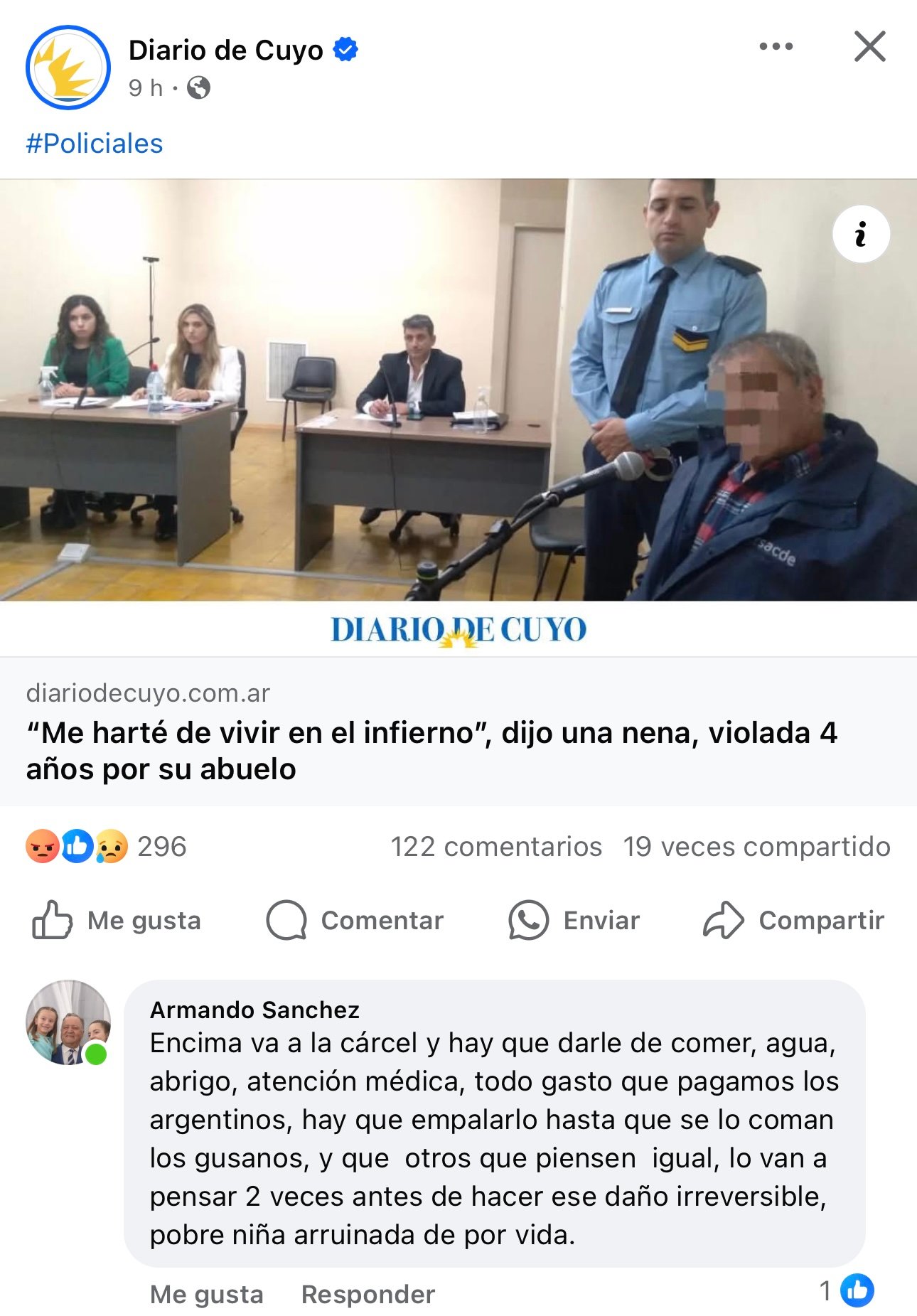This screenshot has height=1316, width=917.
Task: Like Armando Sanchez's comment
Action: click(x=206, y=1294)
